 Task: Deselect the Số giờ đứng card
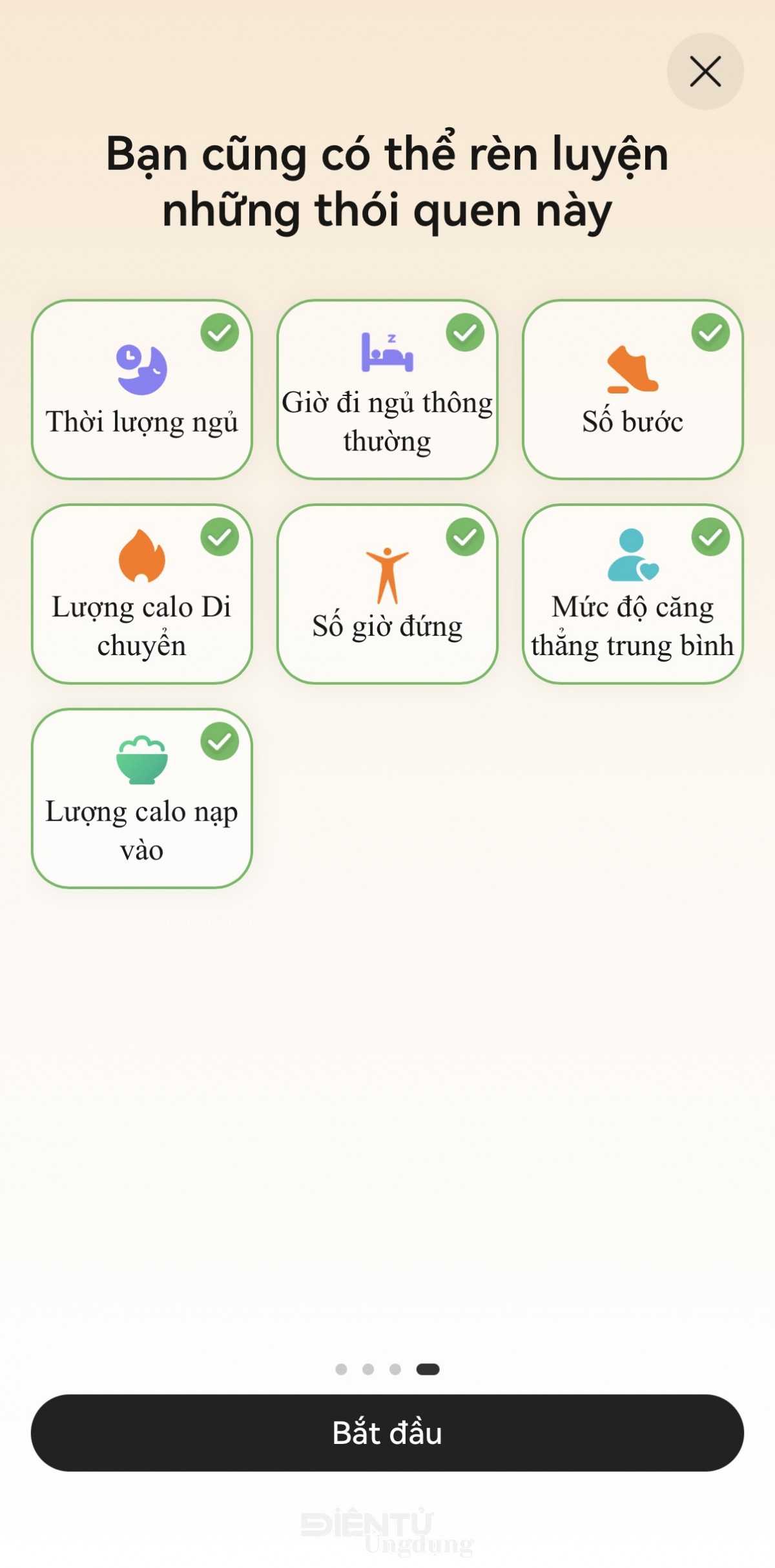[387, 594]
